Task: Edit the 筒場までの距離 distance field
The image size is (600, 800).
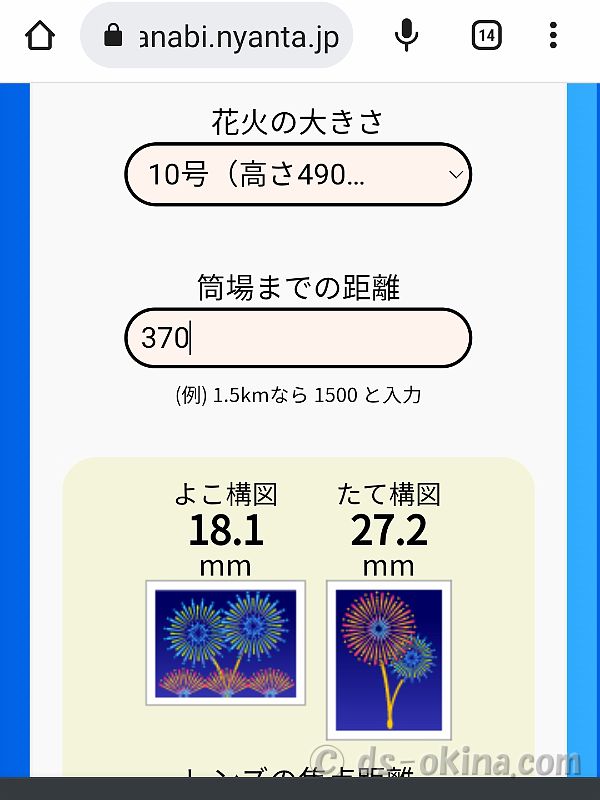Action: click(298, 338)
